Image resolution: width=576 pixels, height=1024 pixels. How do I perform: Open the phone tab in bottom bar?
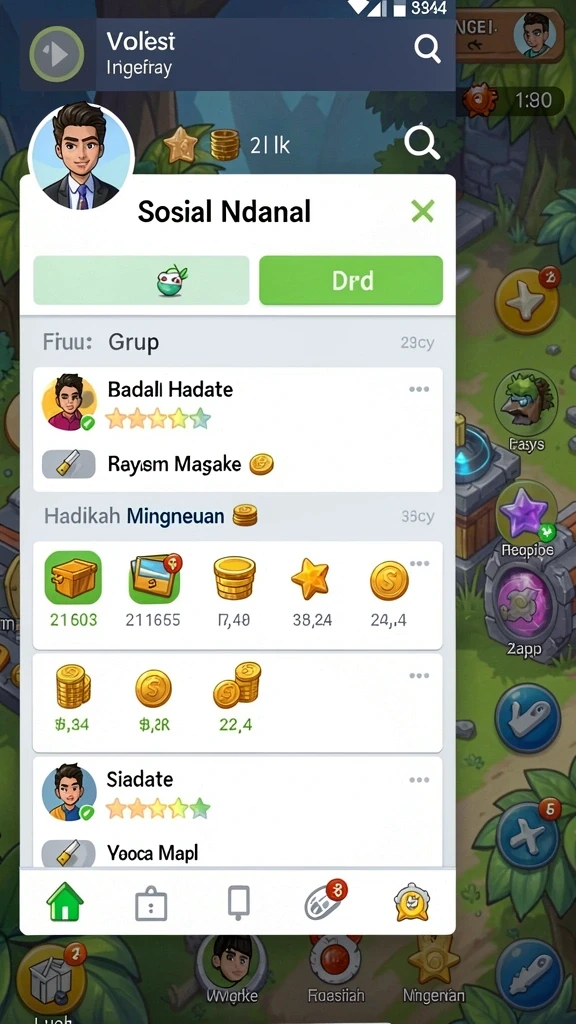238,903
